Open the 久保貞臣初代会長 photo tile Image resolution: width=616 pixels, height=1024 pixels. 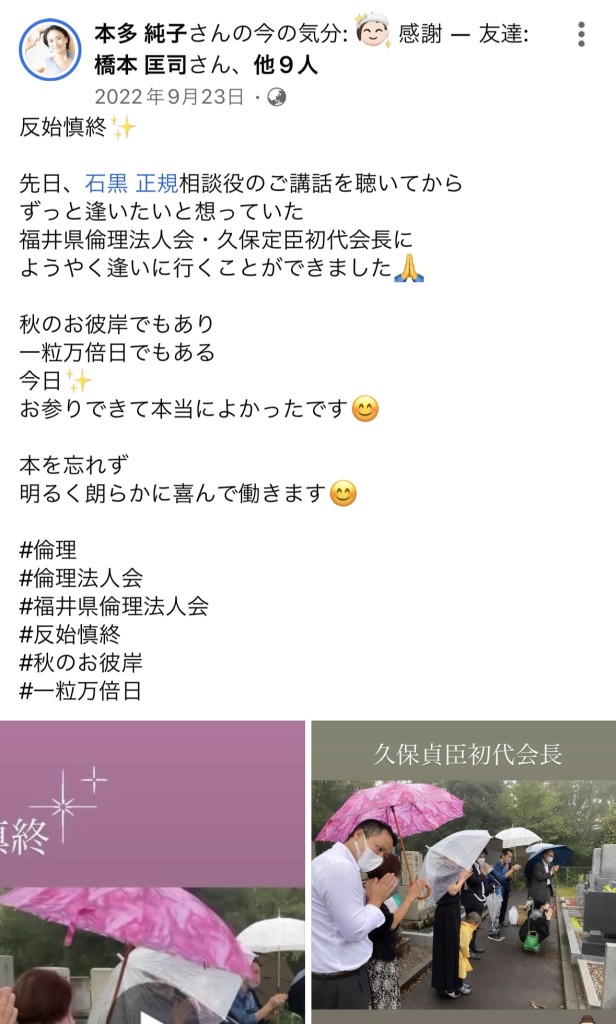(x=464, y=872)
